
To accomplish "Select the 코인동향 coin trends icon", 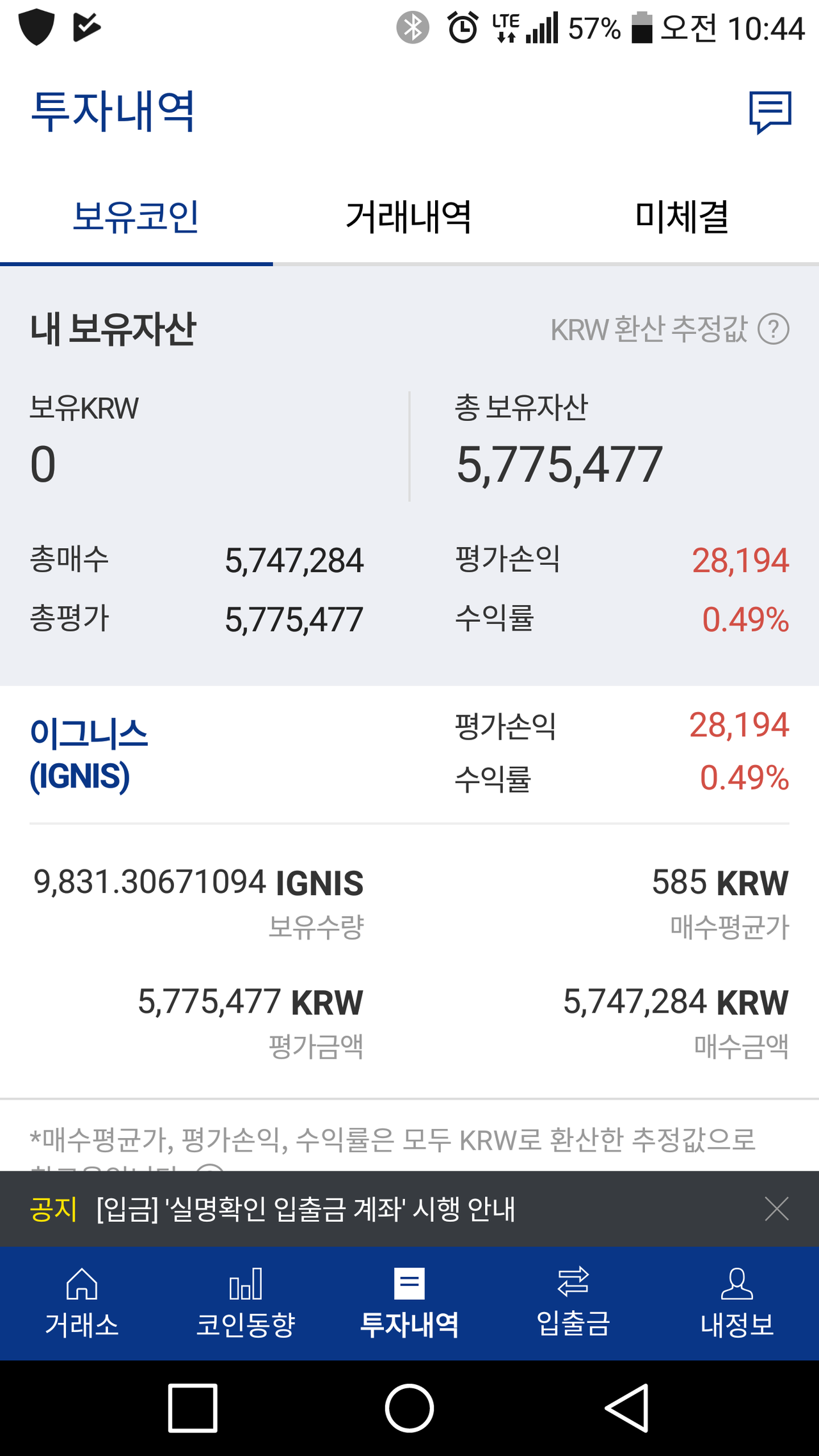I will [246, 1305].
